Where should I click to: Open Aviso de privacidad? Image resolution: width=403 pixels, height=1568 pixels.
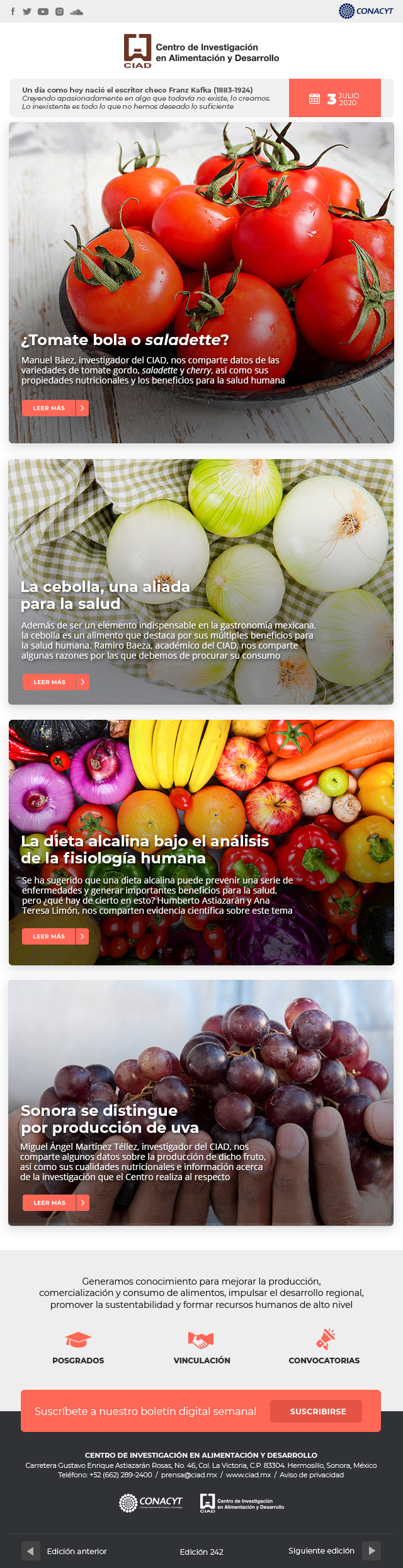(x=312, y=1475)
